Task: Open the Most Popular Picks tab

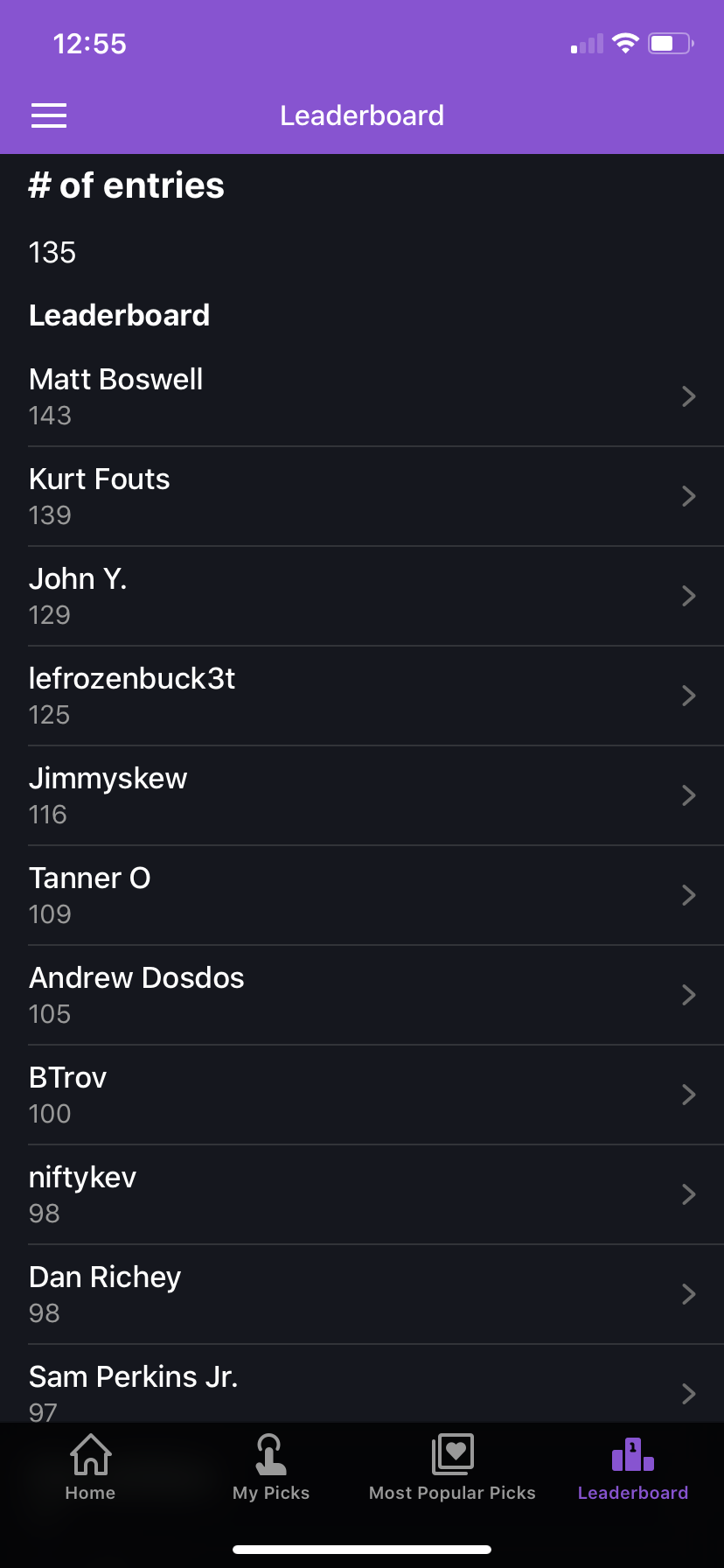Action: coord(452,1467)
